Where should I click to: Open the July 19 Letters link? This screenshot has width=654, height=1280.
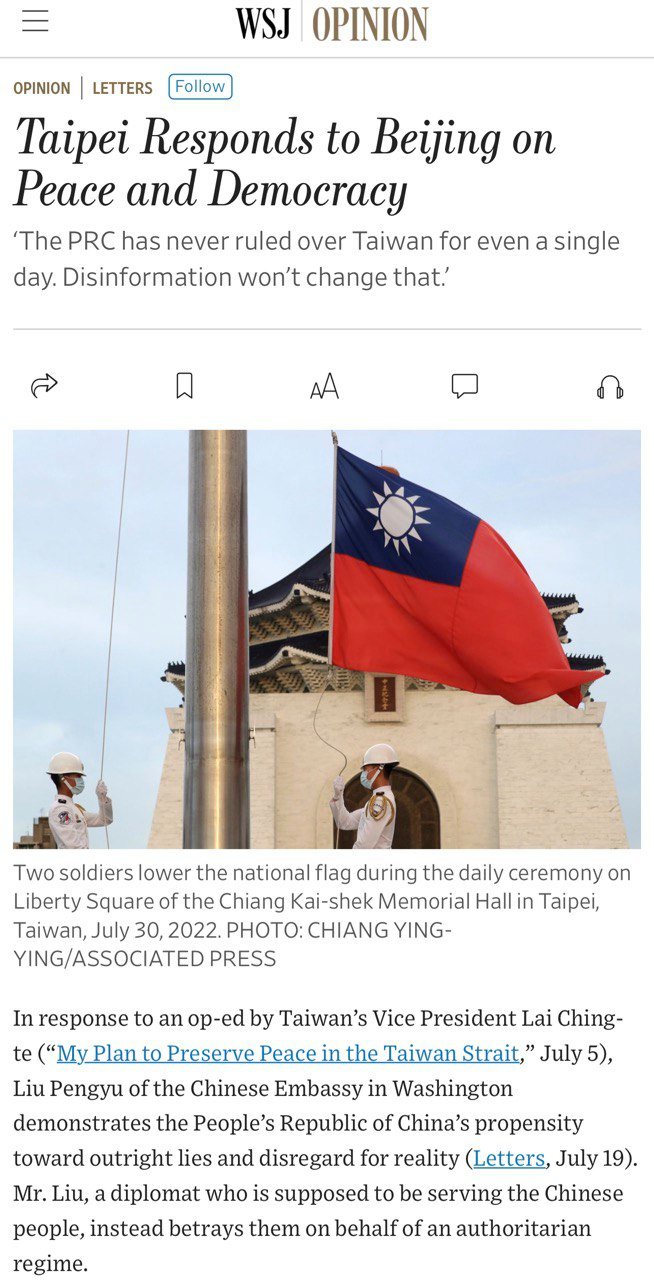click(x=509, y=1158)
